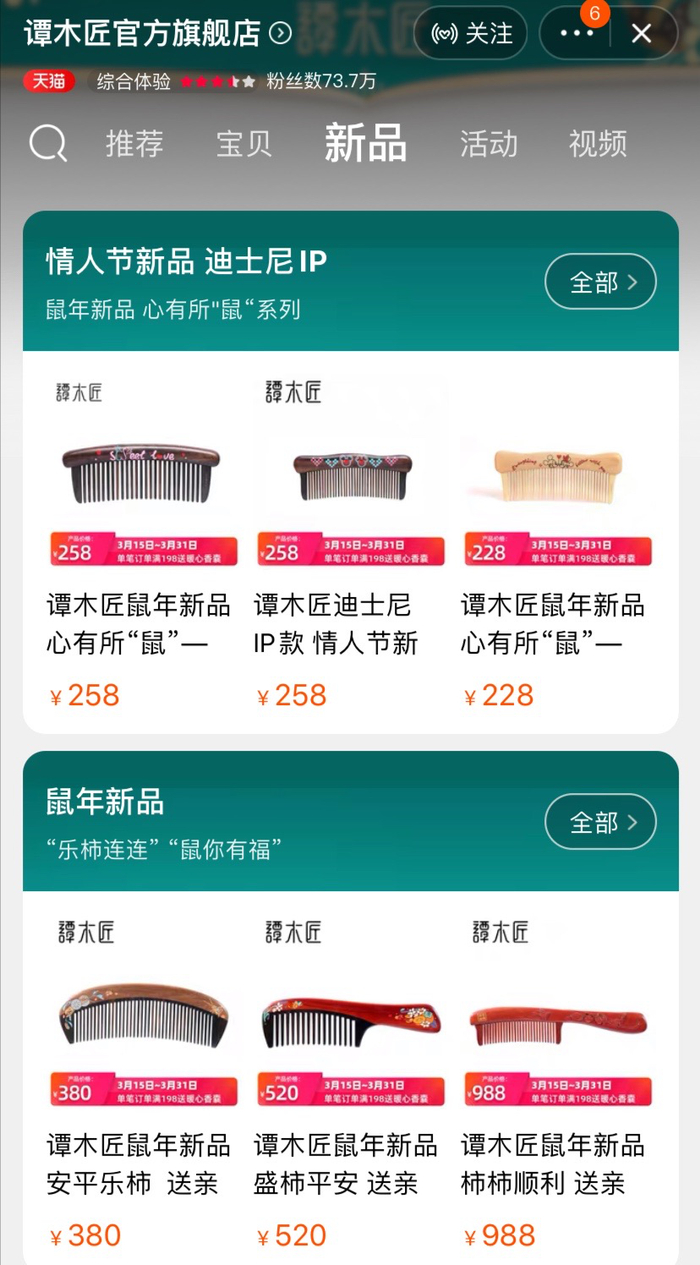The height and width of the screenshot is (1265, 700).
Task: View all 鼠年新品 items
Action: pos(600,823)
